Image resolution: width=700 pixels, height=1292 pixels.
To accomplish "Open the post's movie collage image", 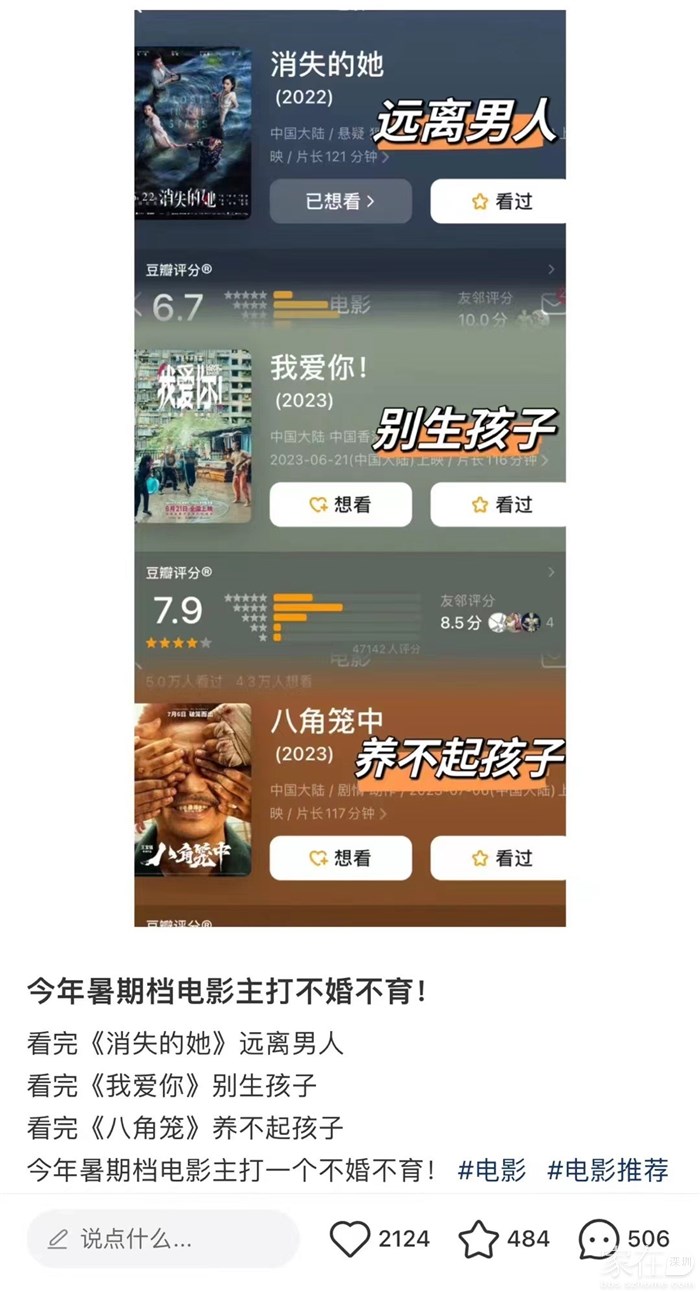I will pos(350,468).
